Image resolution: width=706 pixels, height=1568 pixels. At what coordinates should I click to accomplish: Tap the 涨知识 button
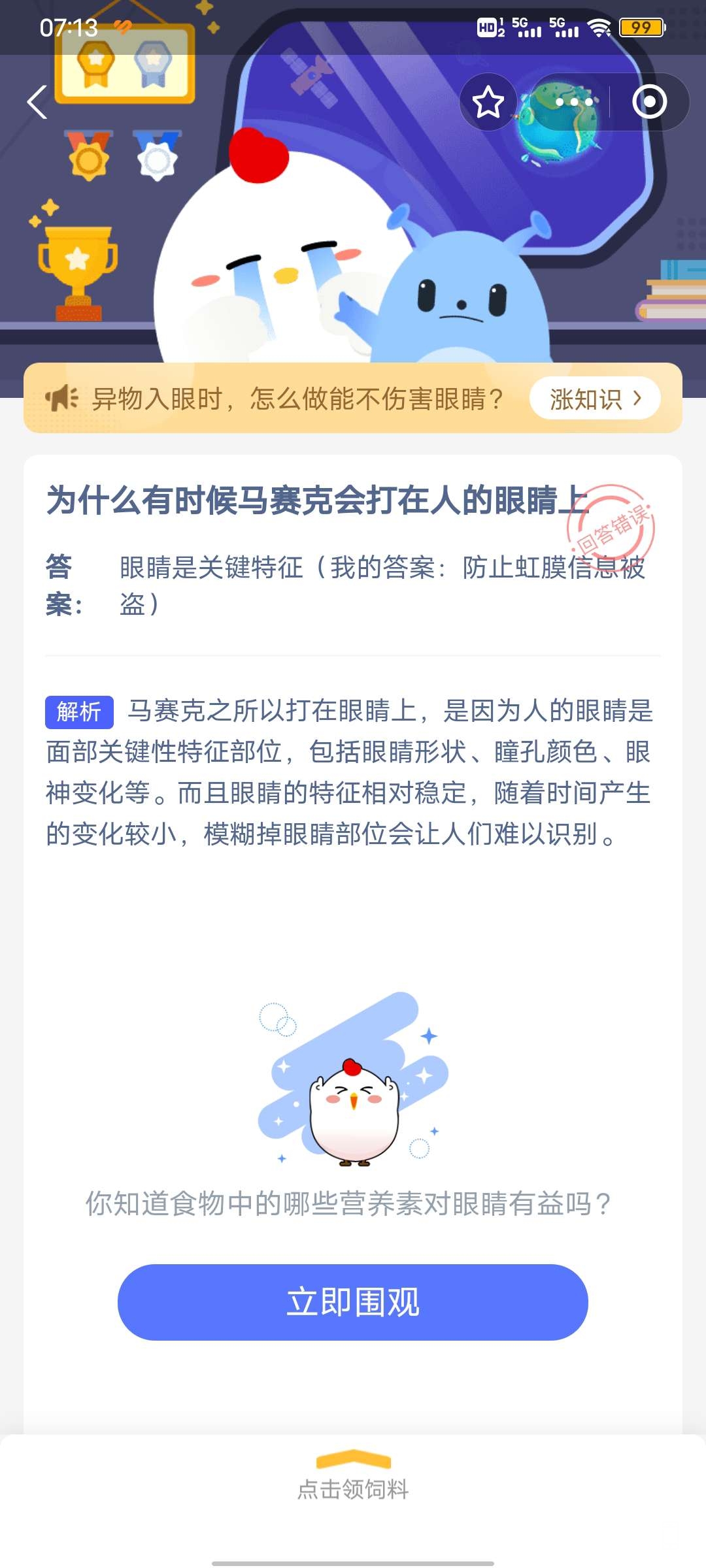tap(594, 399)
